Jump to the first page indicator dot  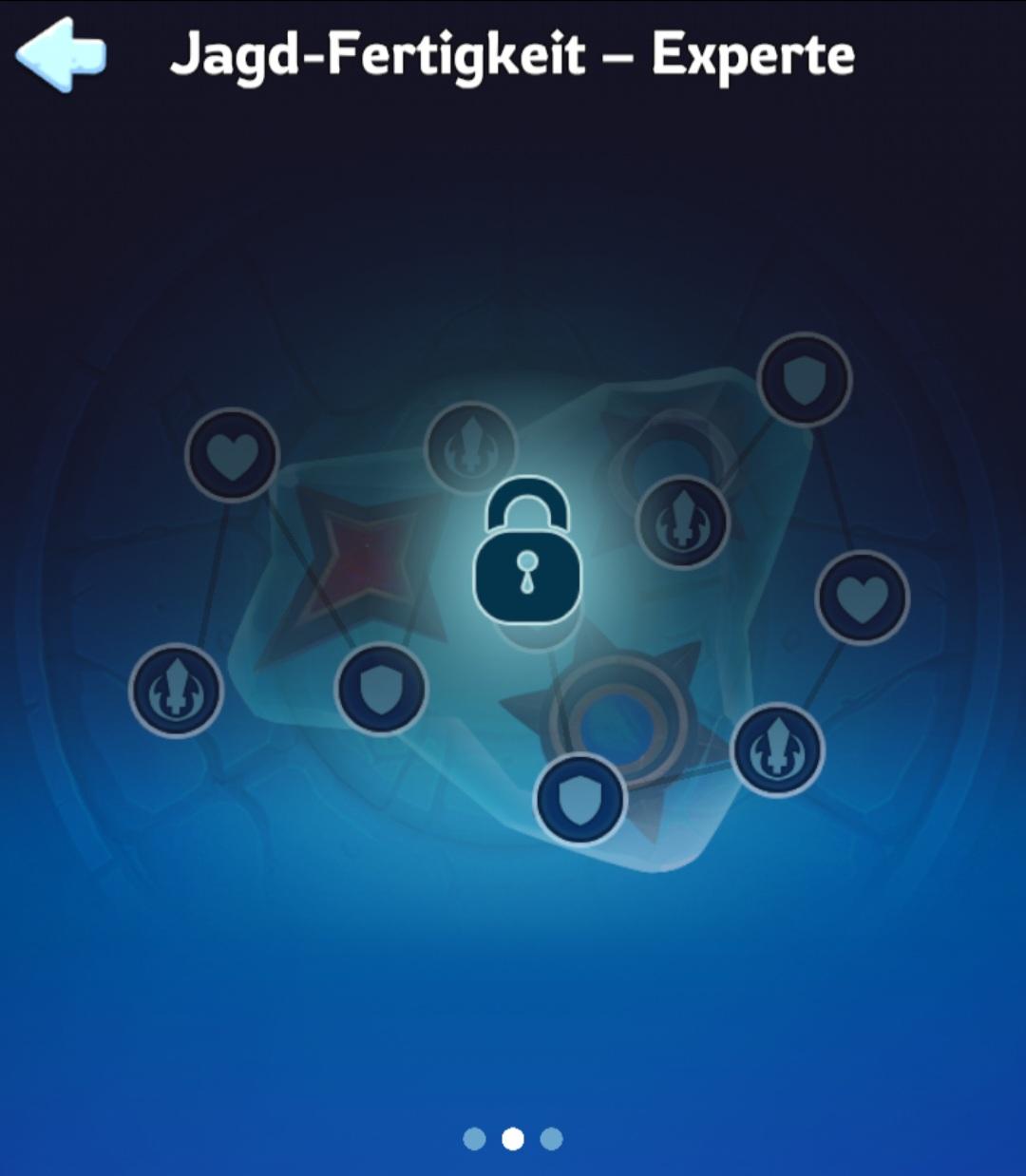point(474,1138)
